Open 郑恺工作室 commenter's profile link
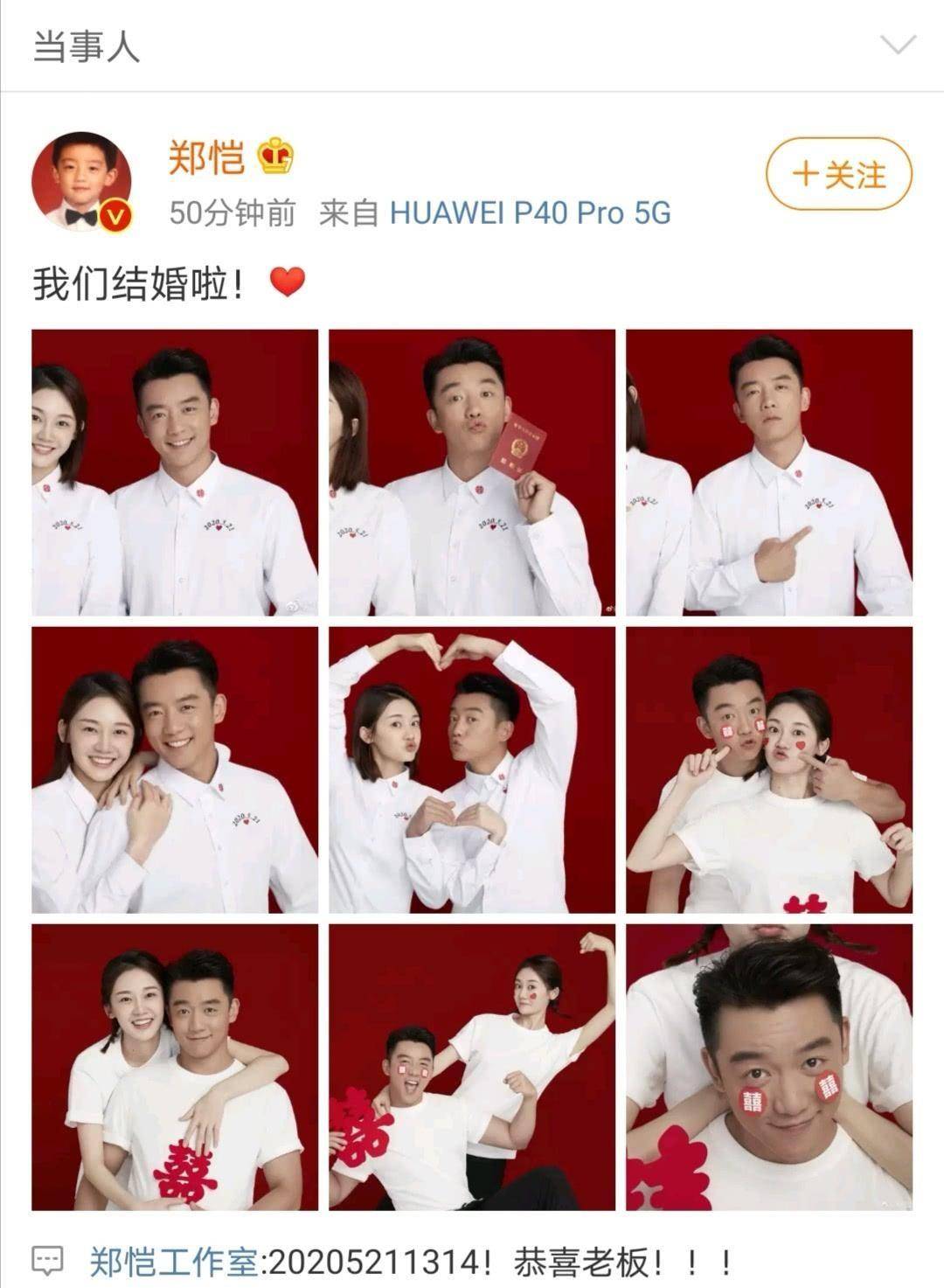Screen dimensions: 944x1288 tap(173, 1262)
